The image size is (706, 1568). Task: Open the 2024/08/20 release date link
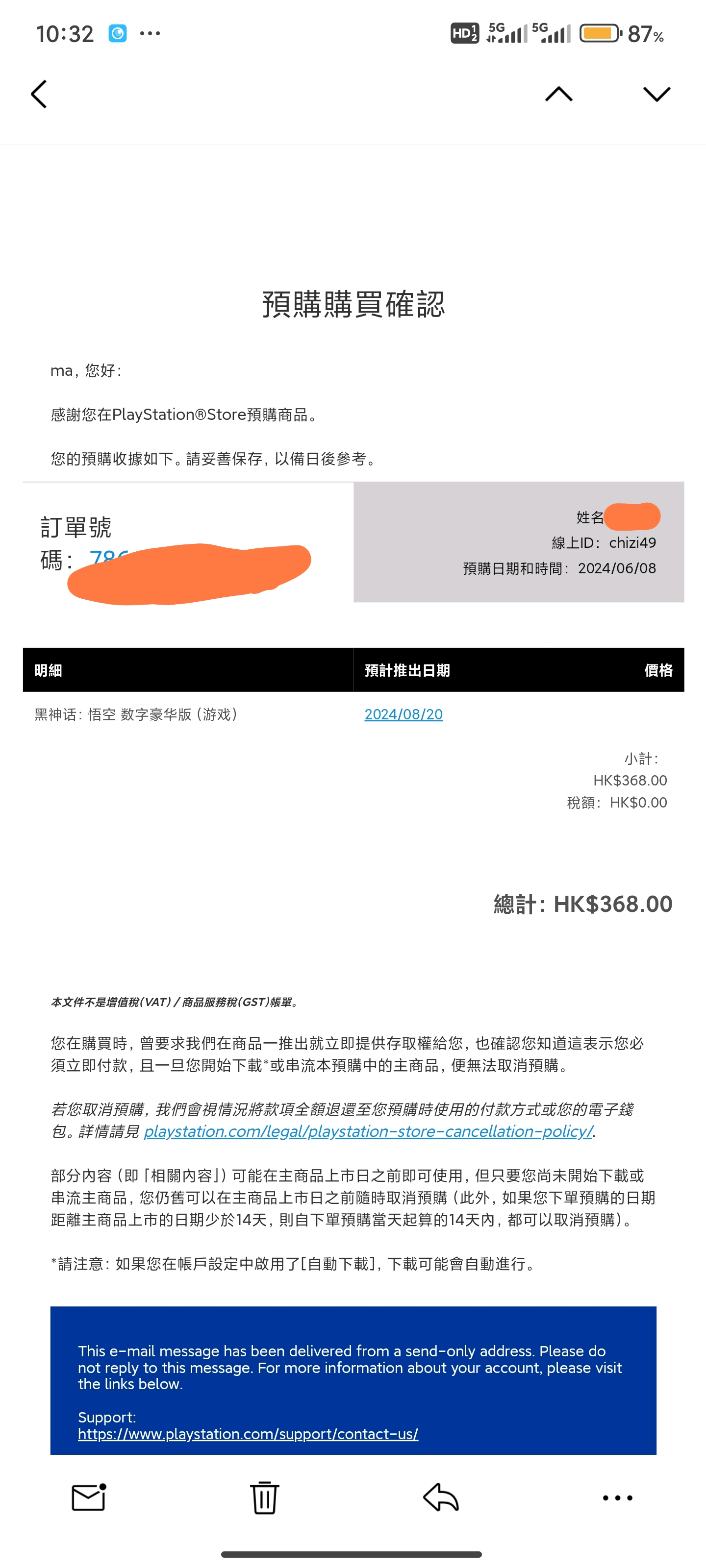coord(403,714)
